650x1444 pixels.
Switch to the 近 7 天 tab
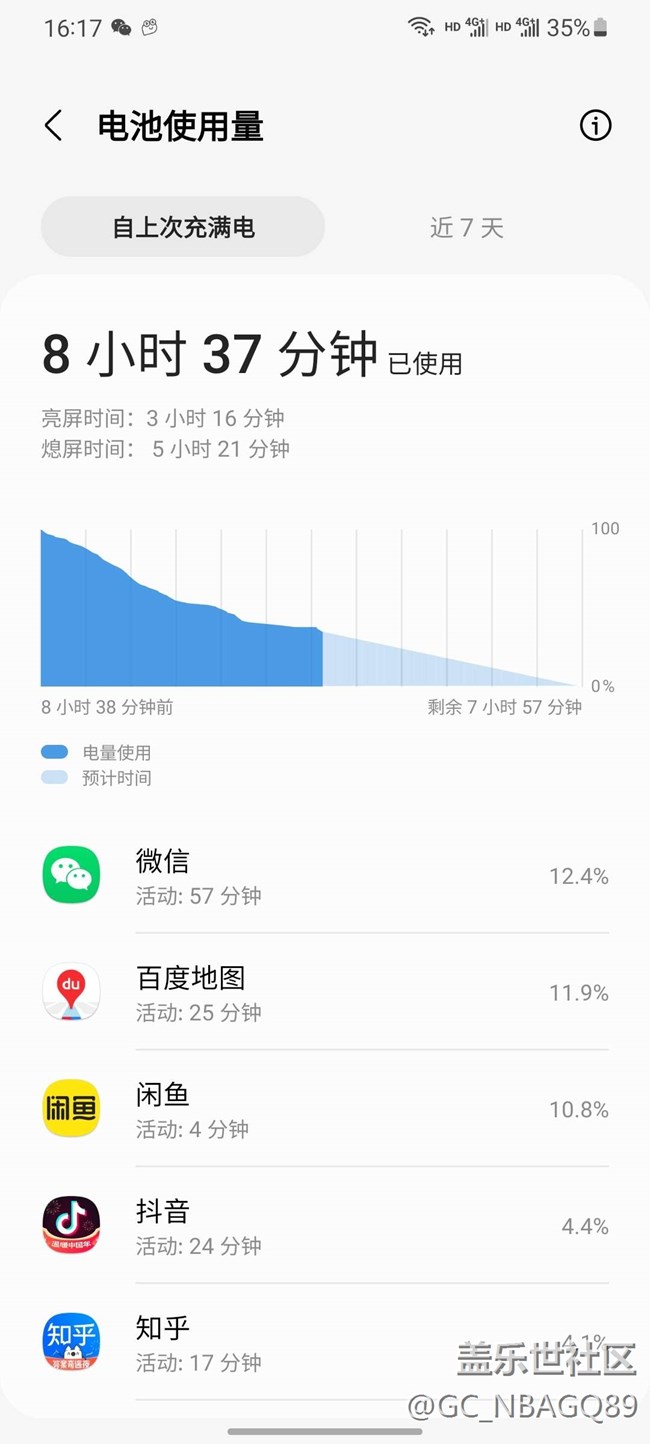466,228
